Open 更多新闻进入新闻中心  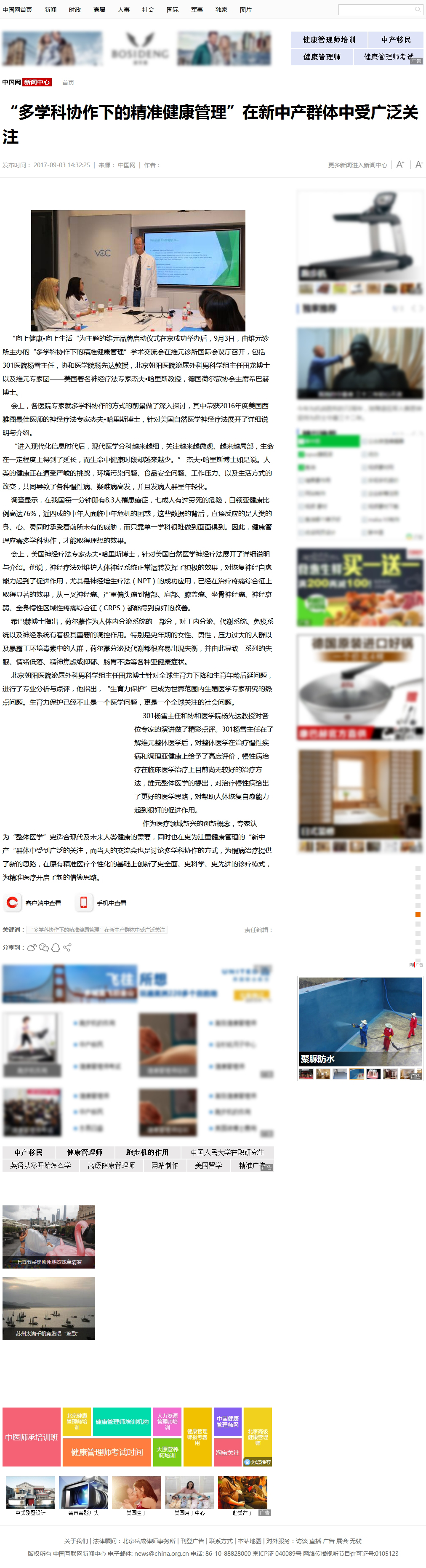357,165
